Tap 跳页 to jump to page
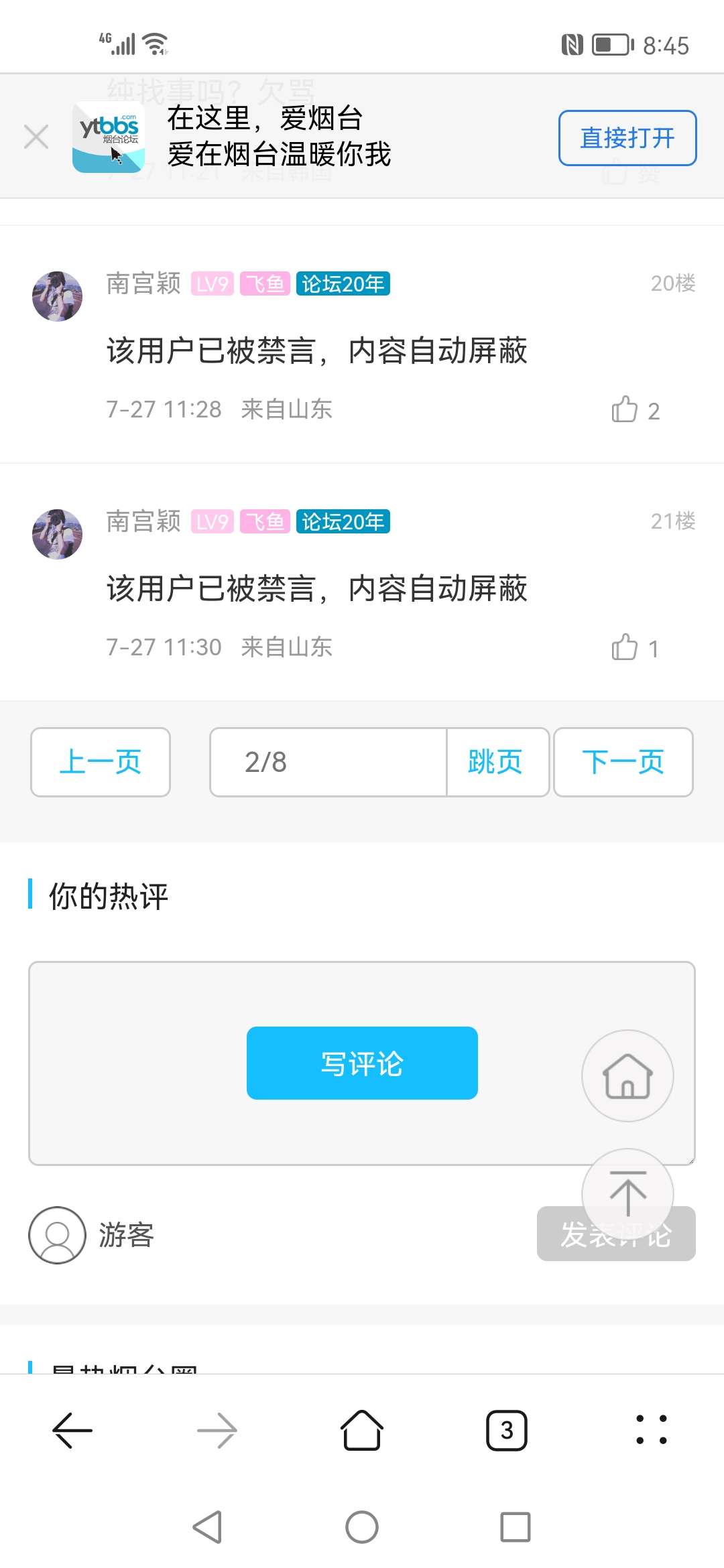724x1568 pixels. coord(496,762)
